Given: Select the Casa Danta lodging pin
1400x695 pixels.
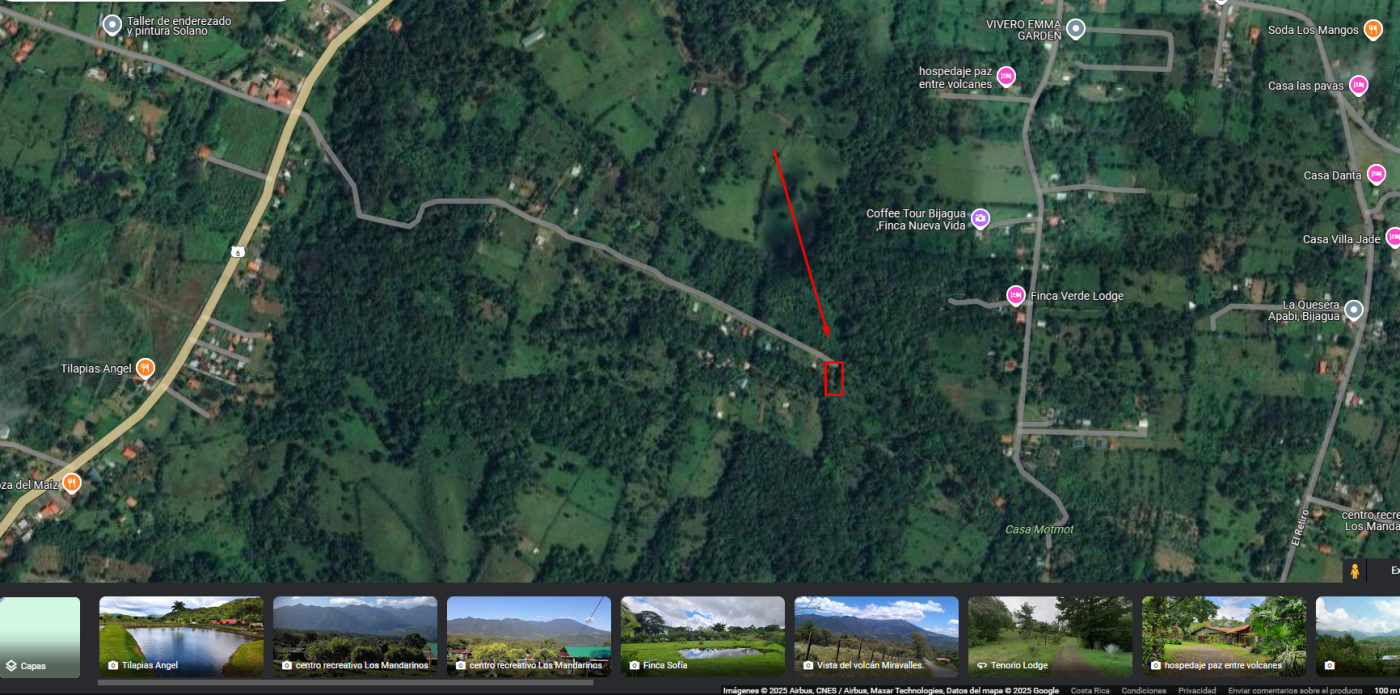Looking at the screenshot, I should (1376, 175).
